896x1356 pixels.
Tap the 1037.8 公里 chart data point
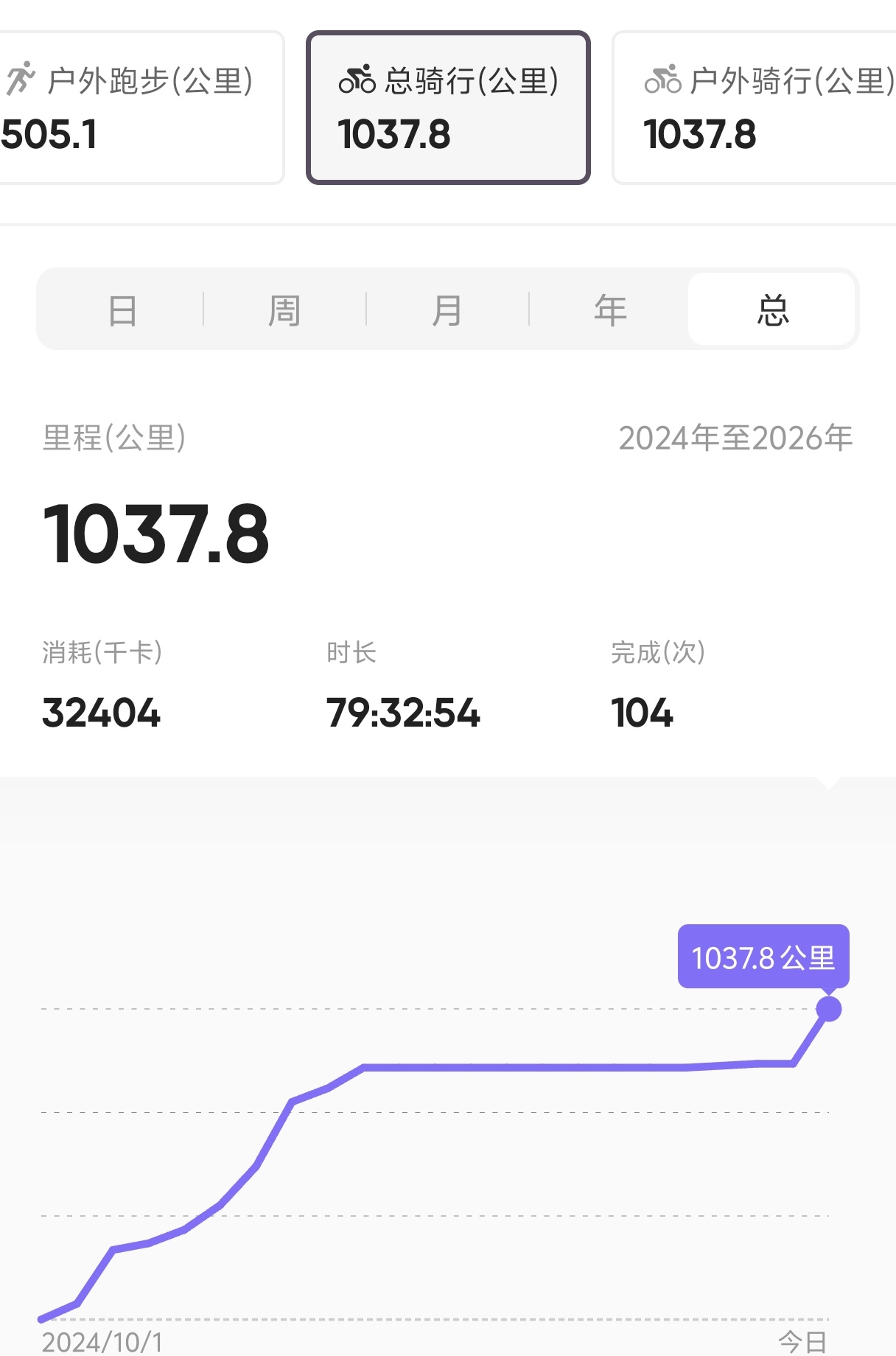829,1009
